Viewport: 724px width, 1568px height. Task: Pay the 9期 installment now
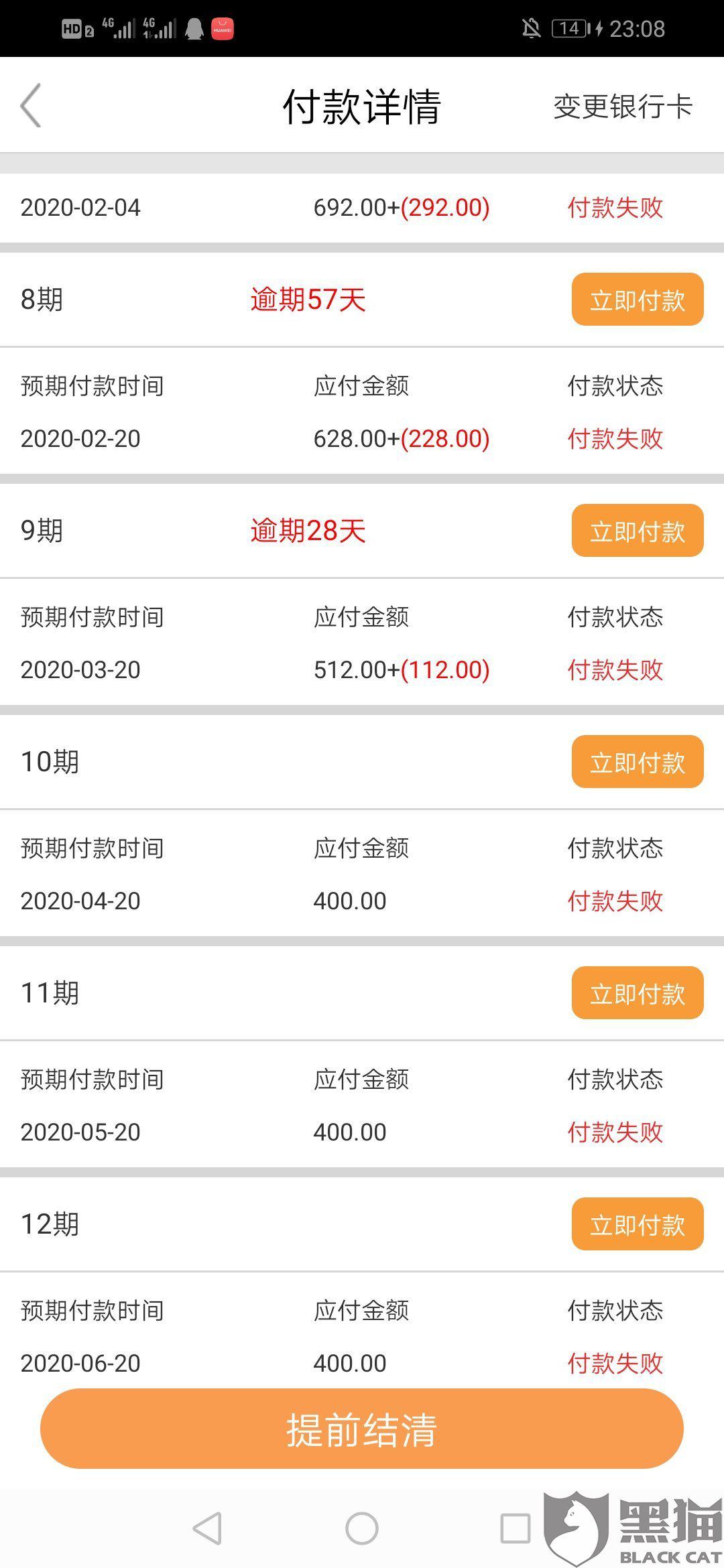(637, 531)
